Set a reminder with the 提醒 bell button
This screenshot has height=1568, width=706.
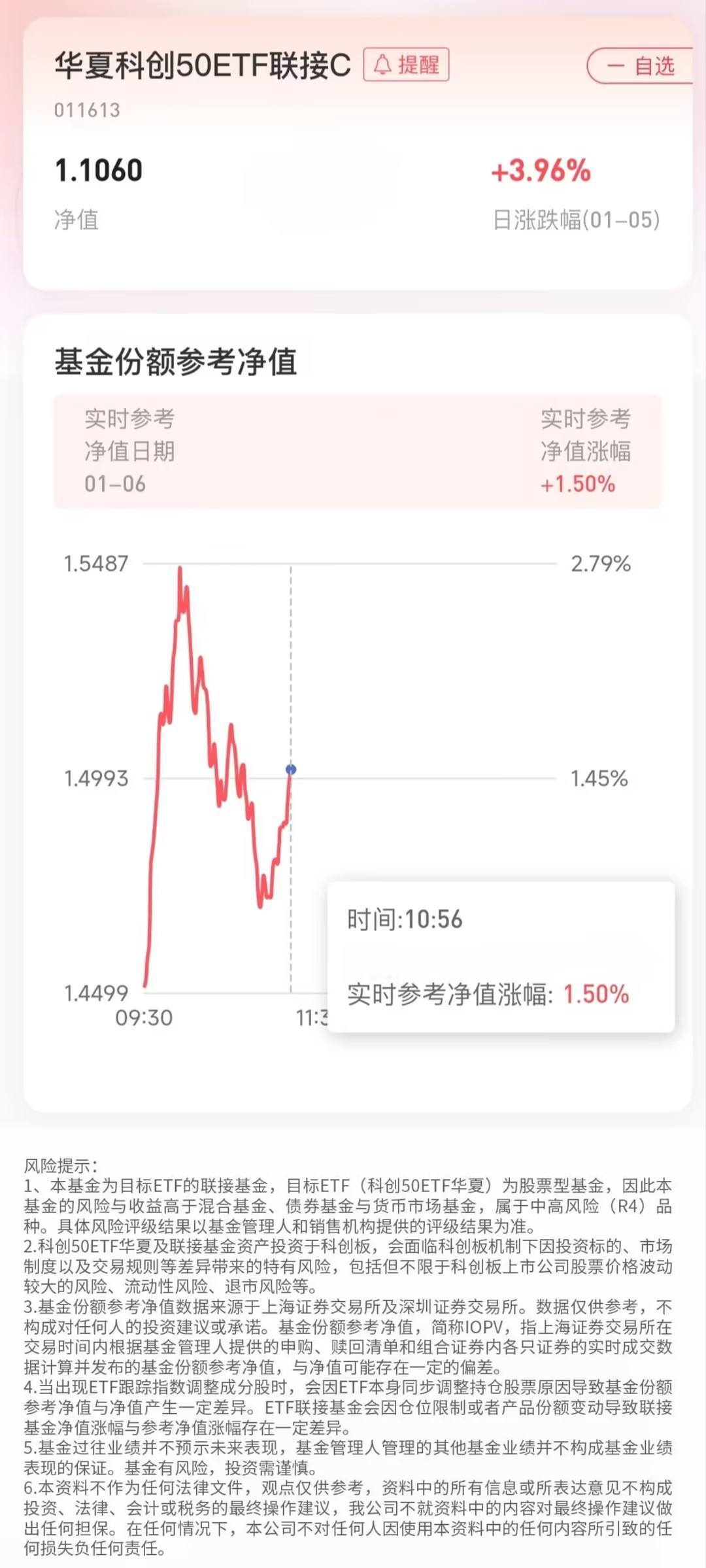coord(406,65)
